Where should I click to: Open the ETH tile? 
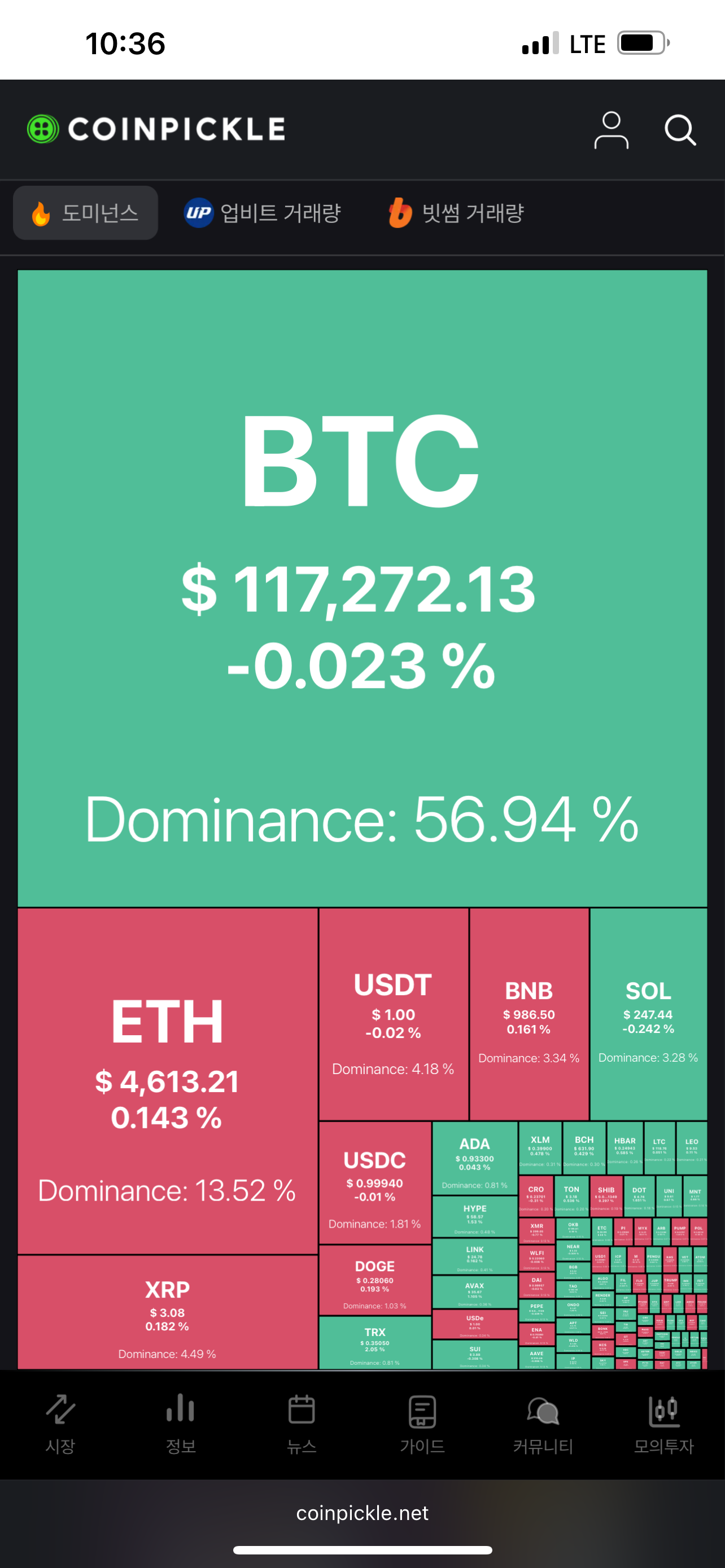click(167, 1080)
